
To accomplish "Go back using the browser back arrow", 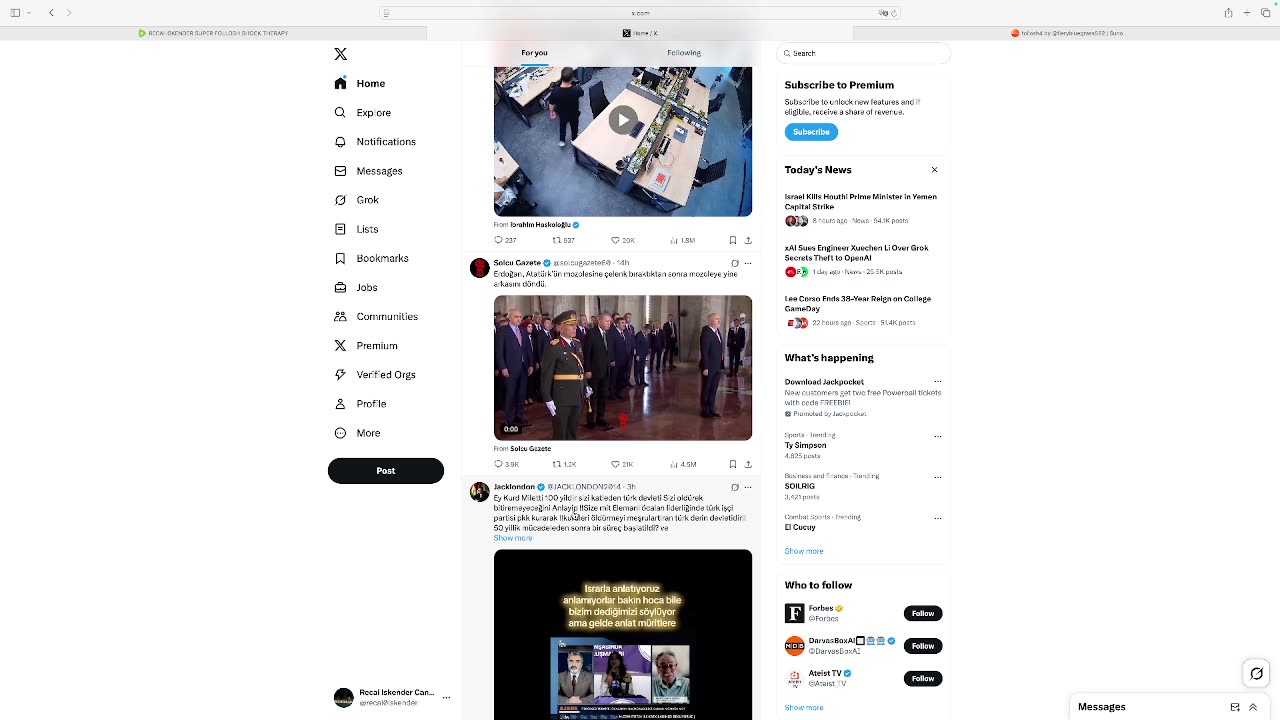I will click(x=51, y=13).
